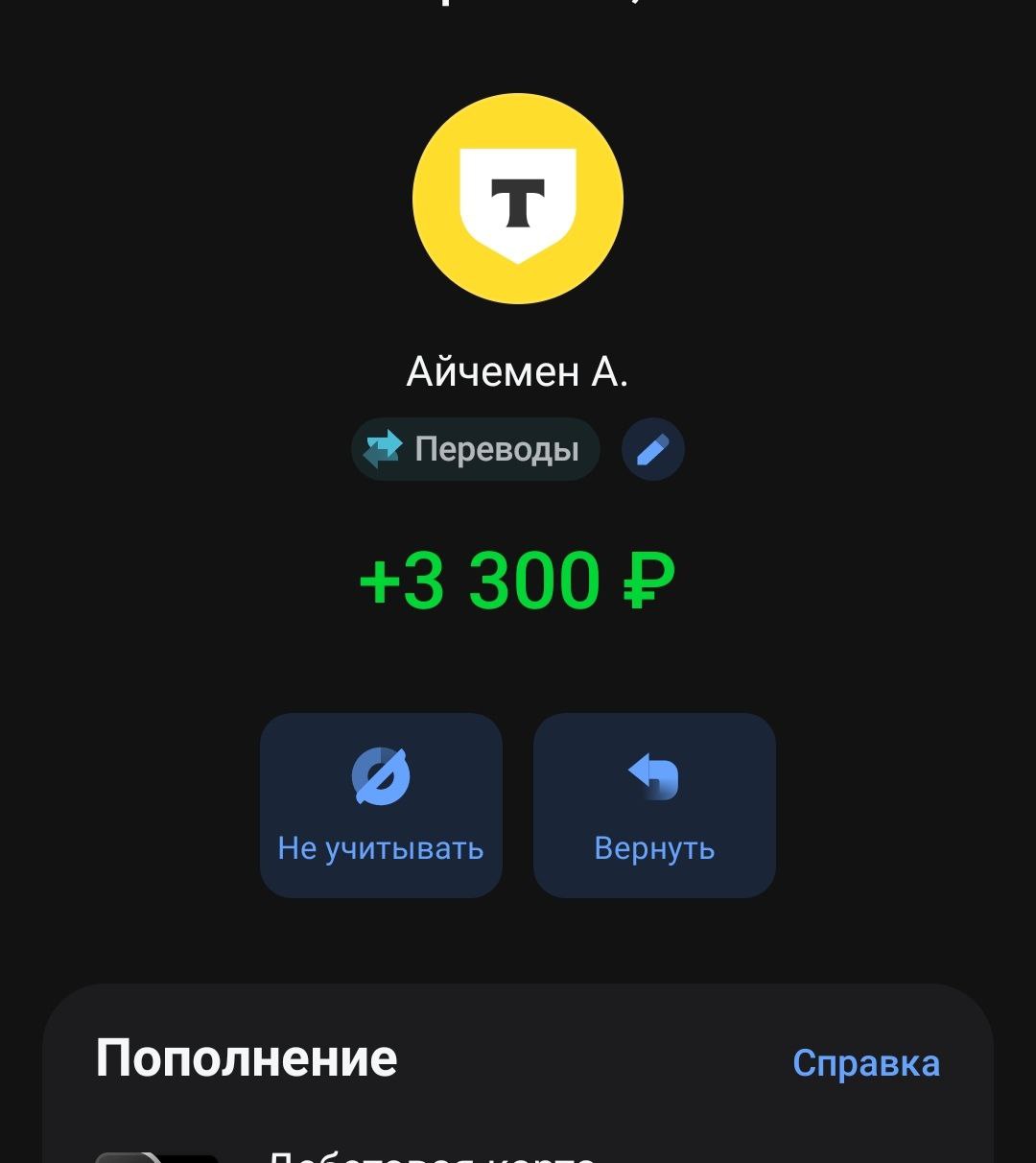Tap Вернуть to return the transfer
Image resolution: width=1036 pixels, height=1163 pixels.
tap(654, 805)
